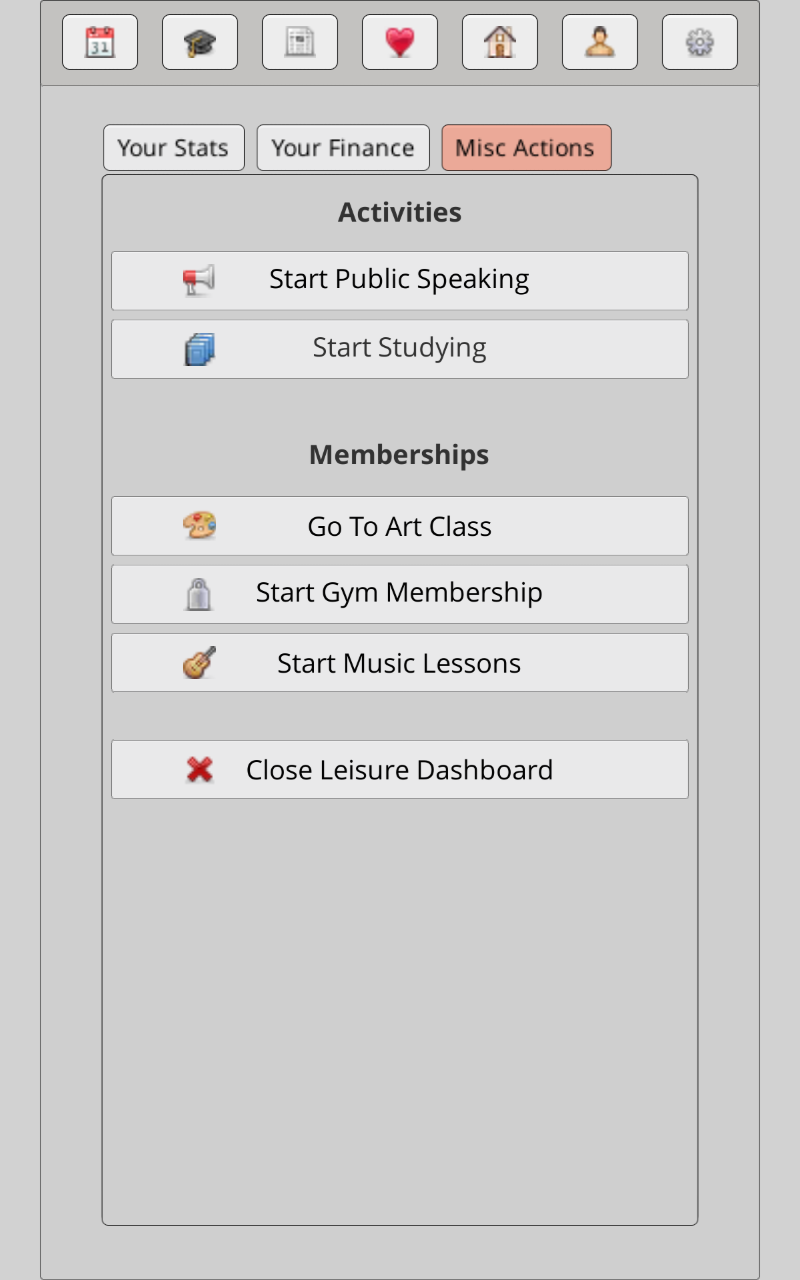
Task: Open the newspaper icon in toolbar
Action: pos(300,42)
